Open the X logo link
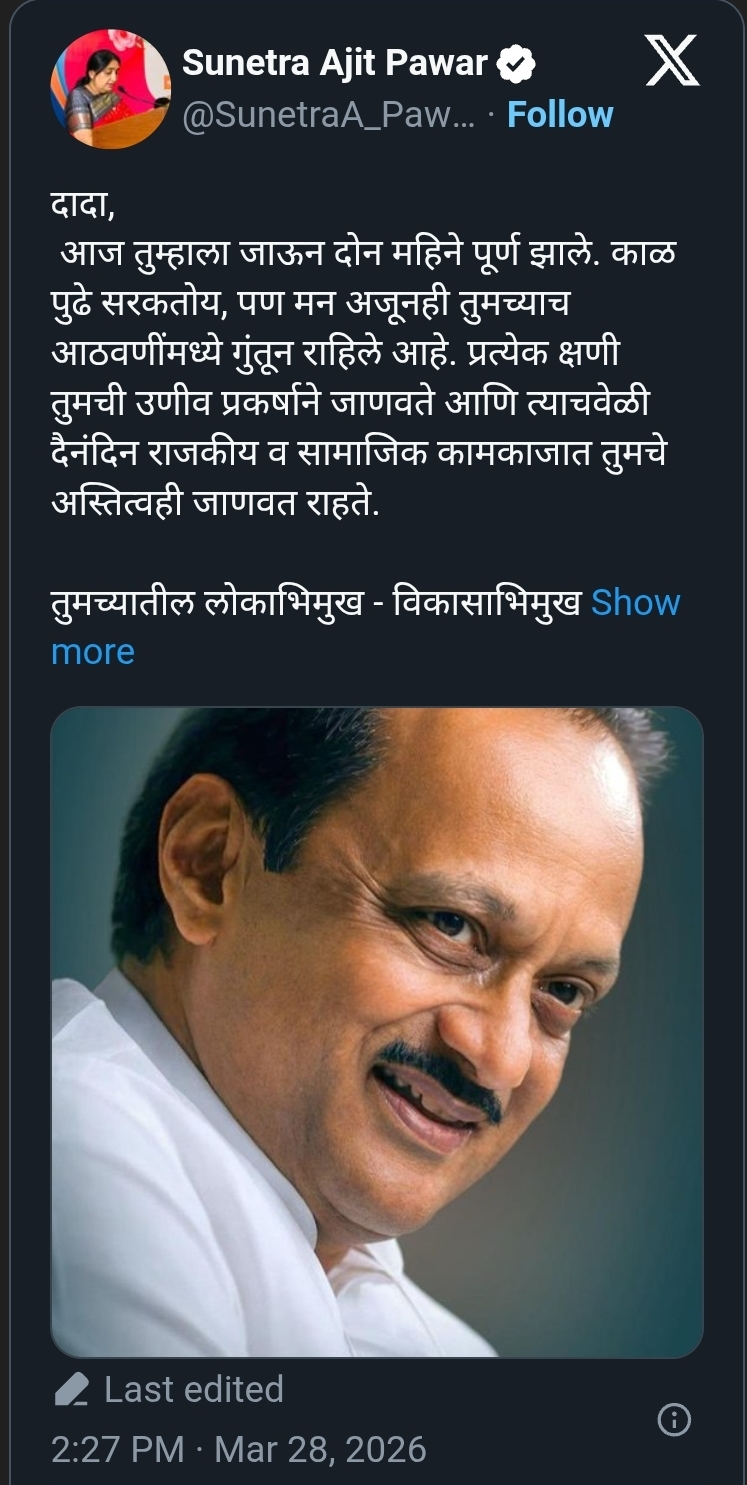This screenshot has width=747, height=1485. click(x=672, y=64)
